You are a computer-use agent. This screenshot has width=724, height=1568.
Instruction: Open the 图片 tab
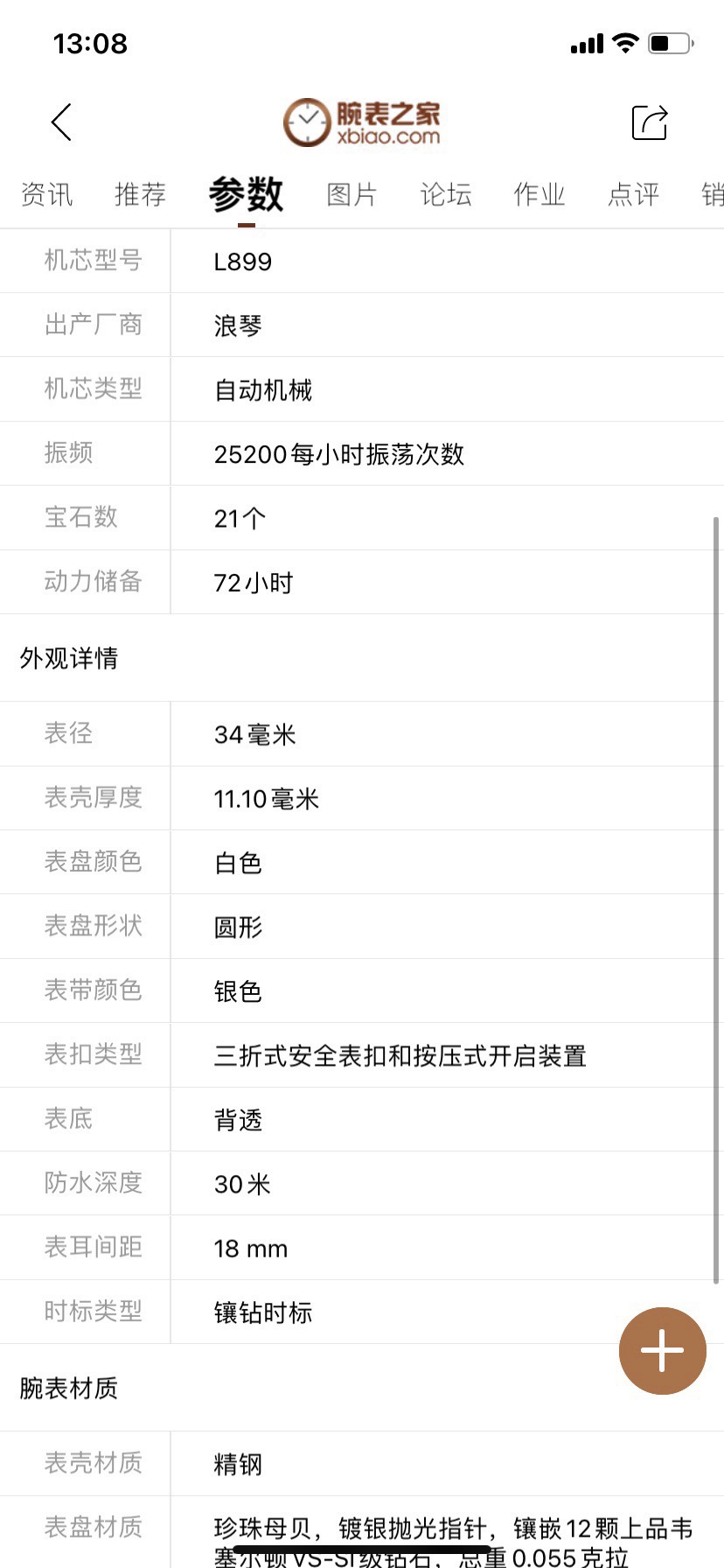(x=352, y=194)
